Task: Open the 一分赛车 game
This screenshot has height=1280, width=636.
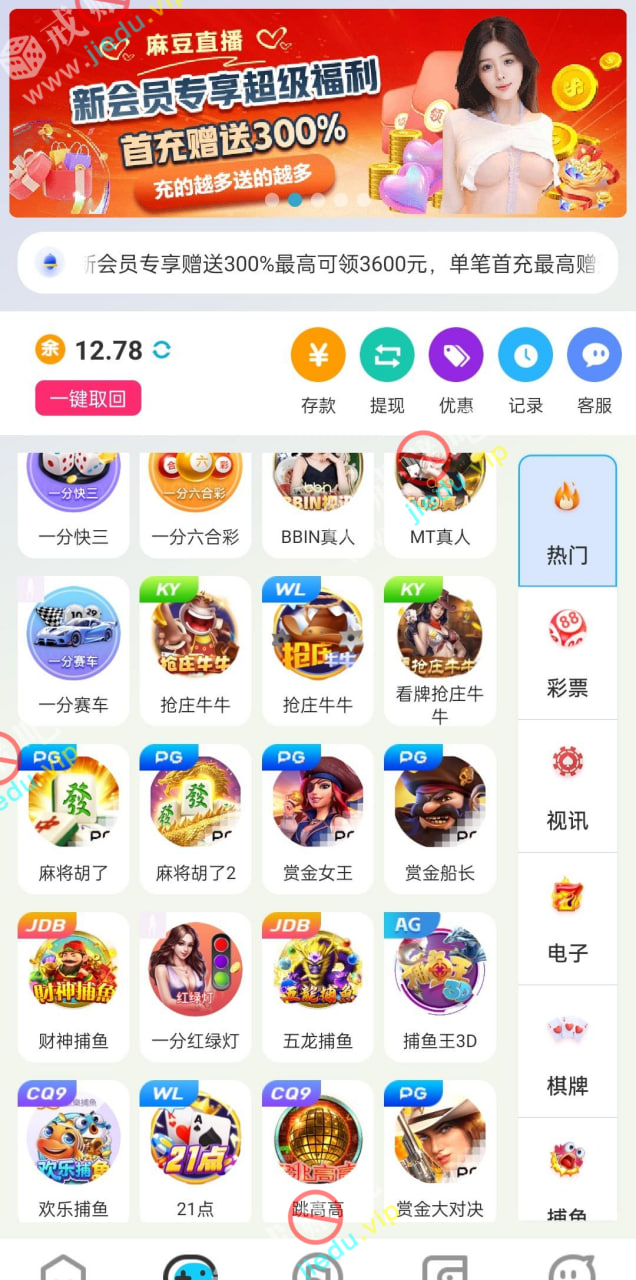Action: click(73, 650)
